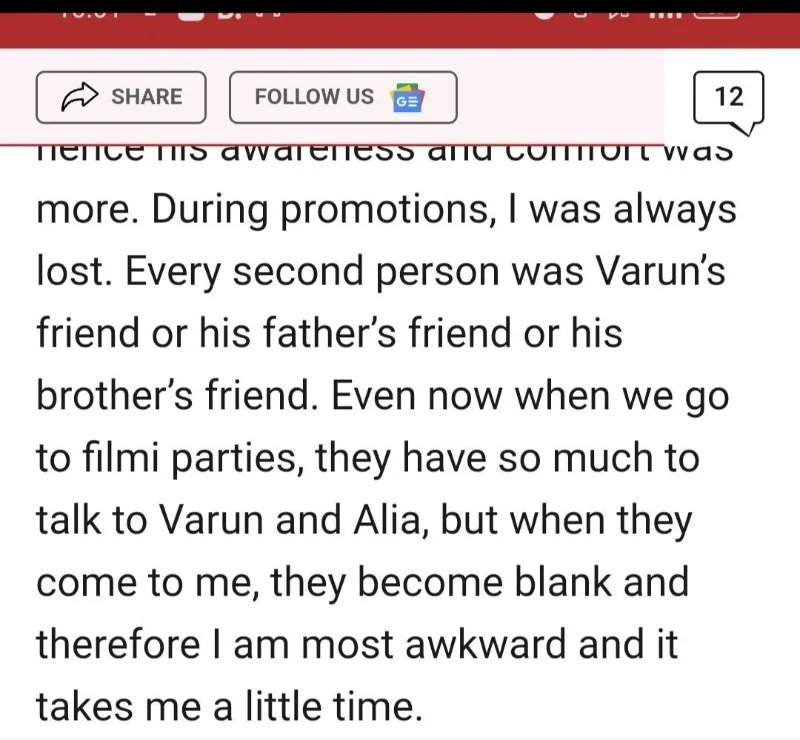Tap Follow Us on Google News
This screenshot has width=800, height=740.
pos(342,97)
